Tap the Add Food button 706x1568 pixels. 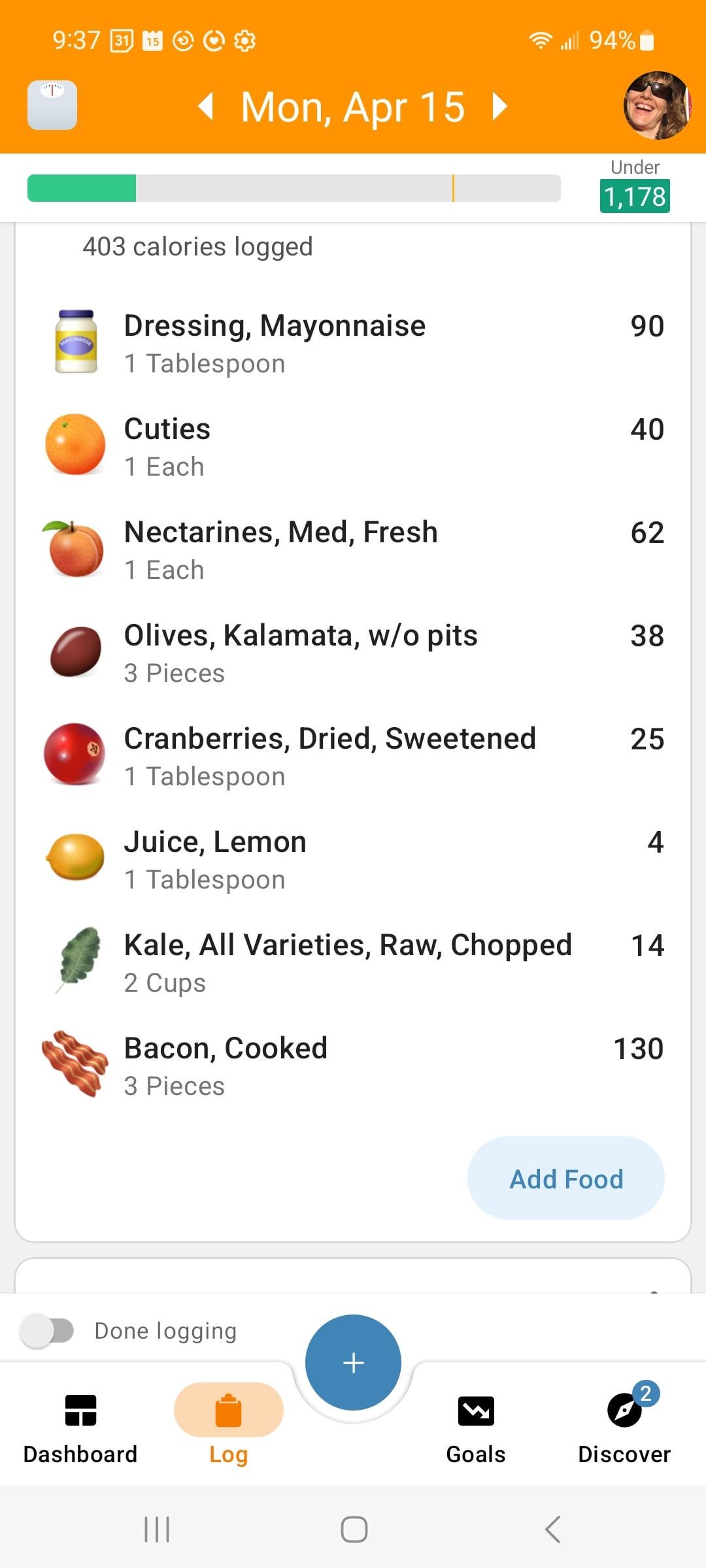pyautogui.click(x=566, y=1178)
